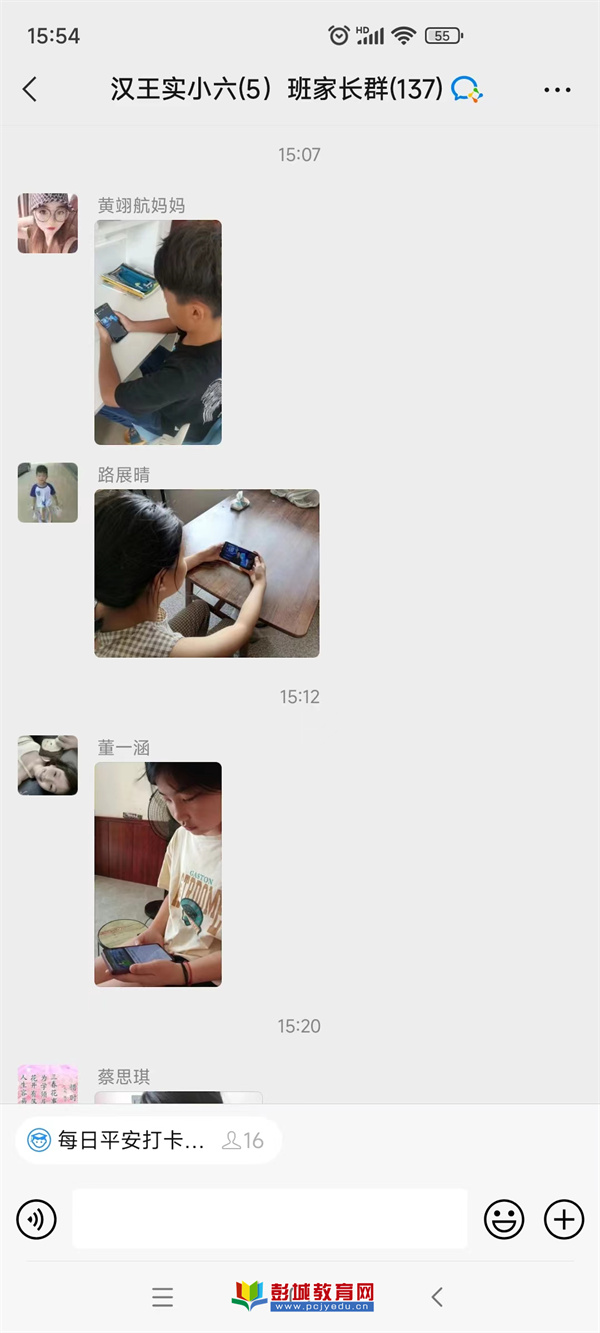View 黄翊航妈妈's profile avatar

pyautogui.click(x=47, y=223)
